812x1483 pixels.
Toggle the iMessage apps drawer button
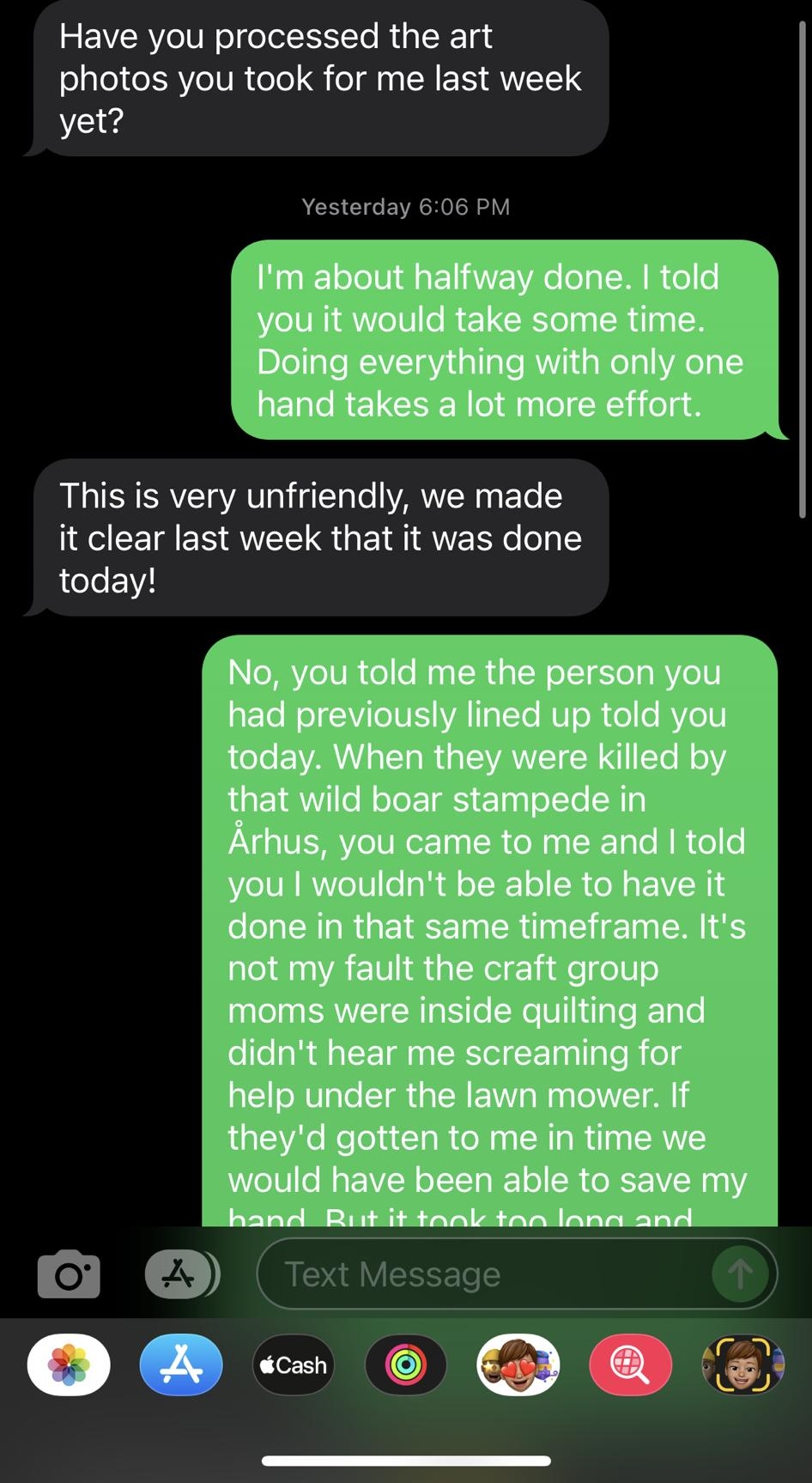click(179, 1274)
